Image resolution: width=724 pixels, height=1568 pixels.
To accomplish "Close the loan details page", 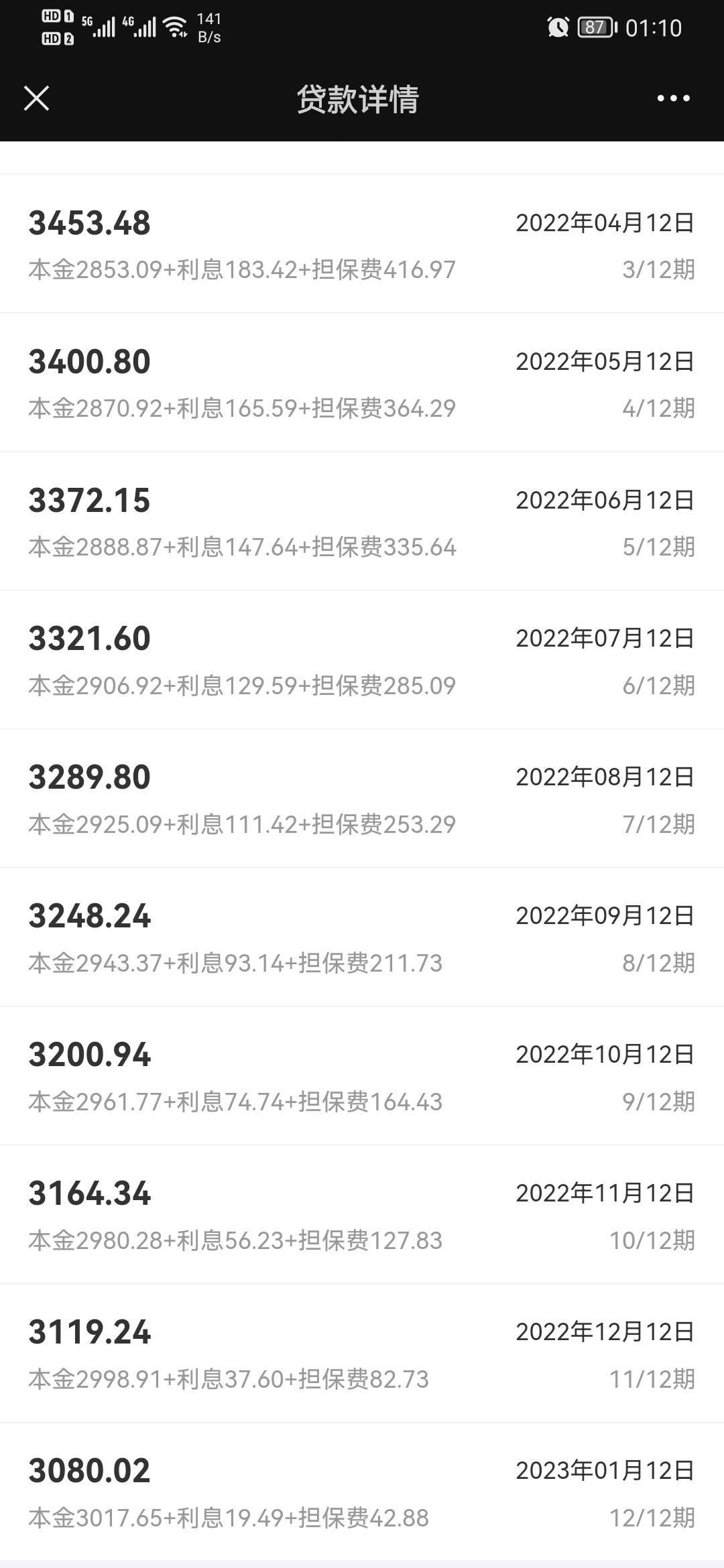I will click(38, 99).
